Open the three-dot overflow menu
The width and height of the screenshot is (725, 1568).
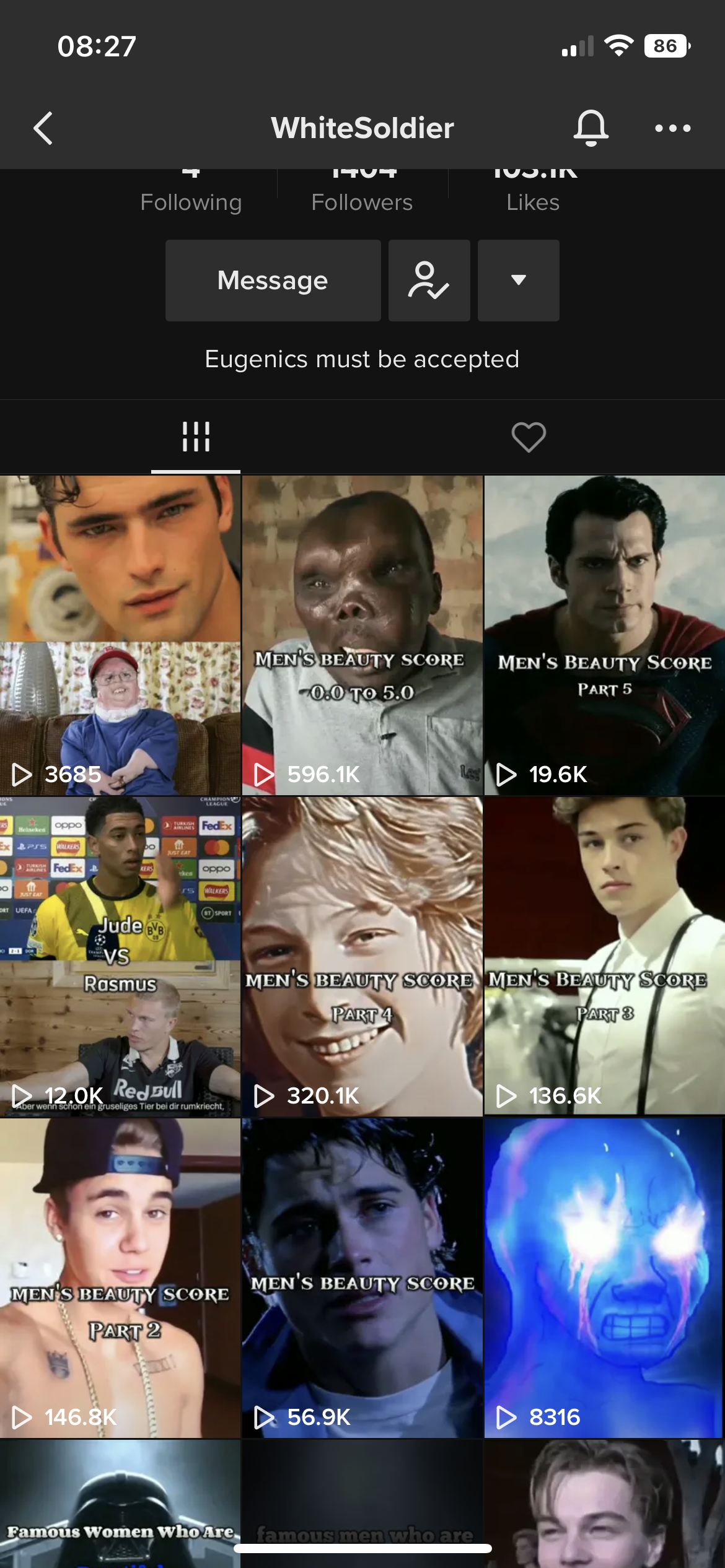(x=672, y=128)
